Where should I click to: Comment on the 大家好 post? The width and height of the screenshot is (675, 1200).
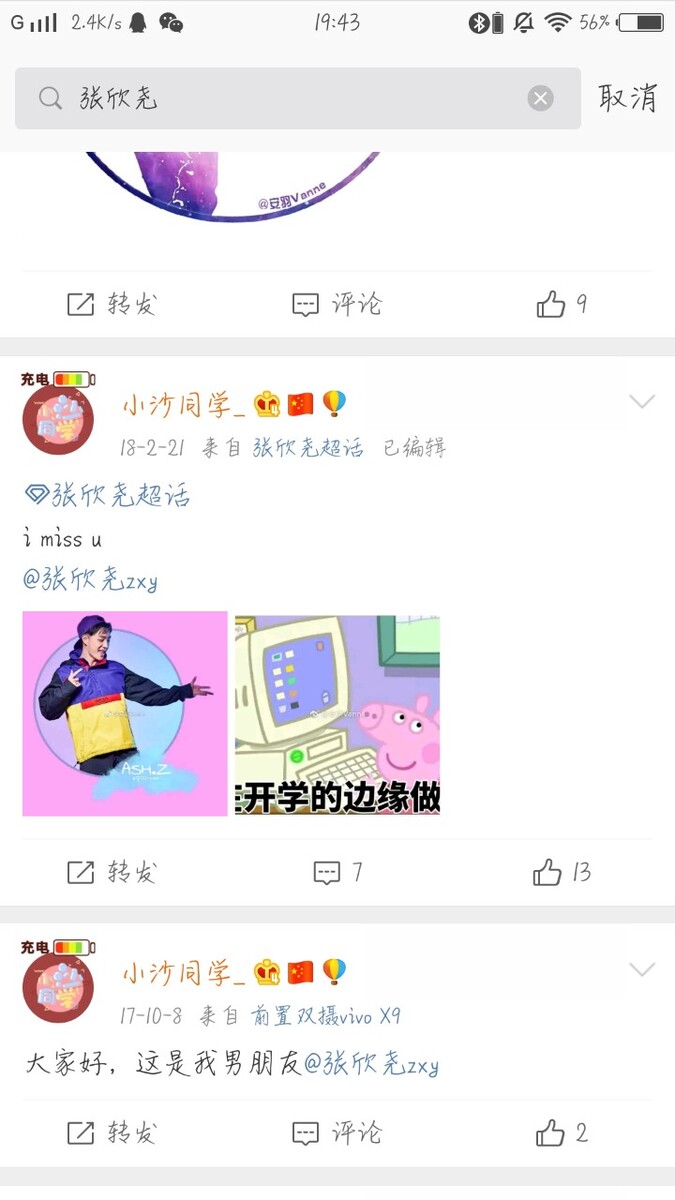coord(337,1133)
